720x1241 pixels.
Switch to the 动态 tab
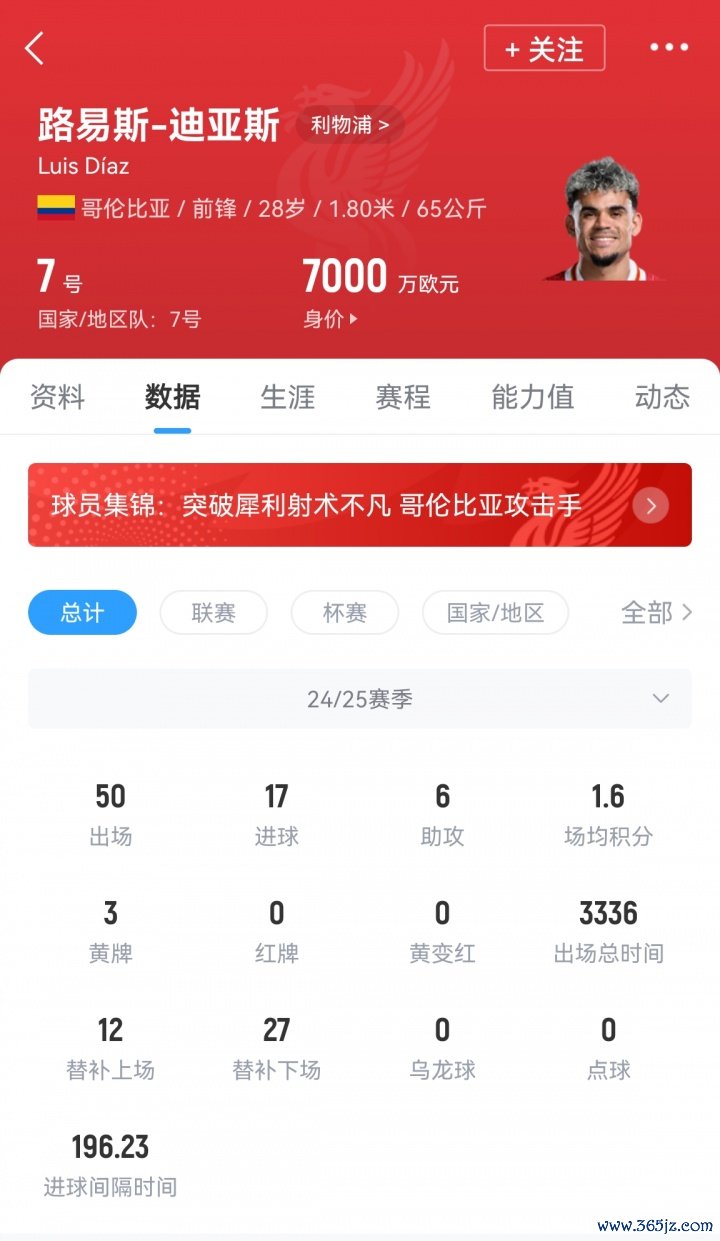(662, 397)
